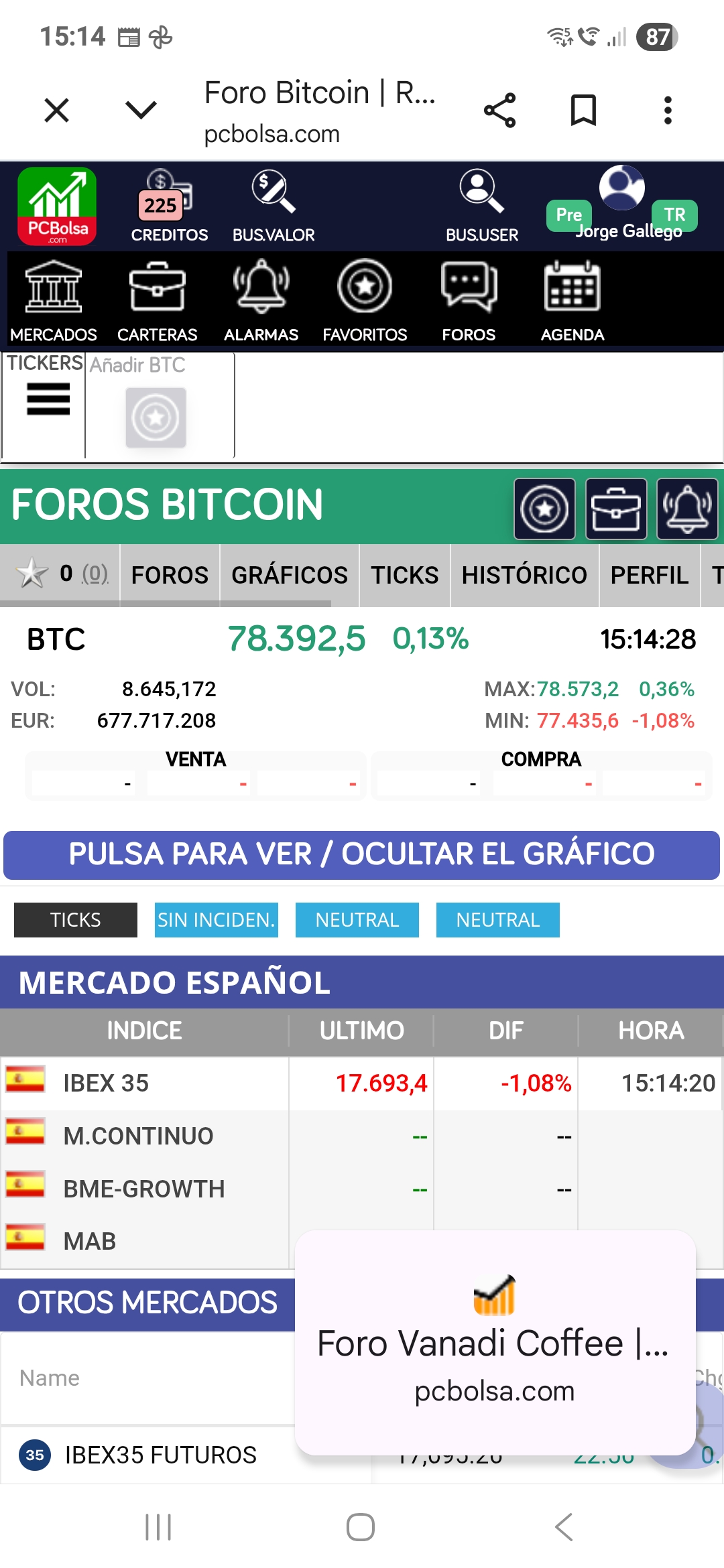Return to the Android home screen
724x1568 pixels.
coord(361,1527)
